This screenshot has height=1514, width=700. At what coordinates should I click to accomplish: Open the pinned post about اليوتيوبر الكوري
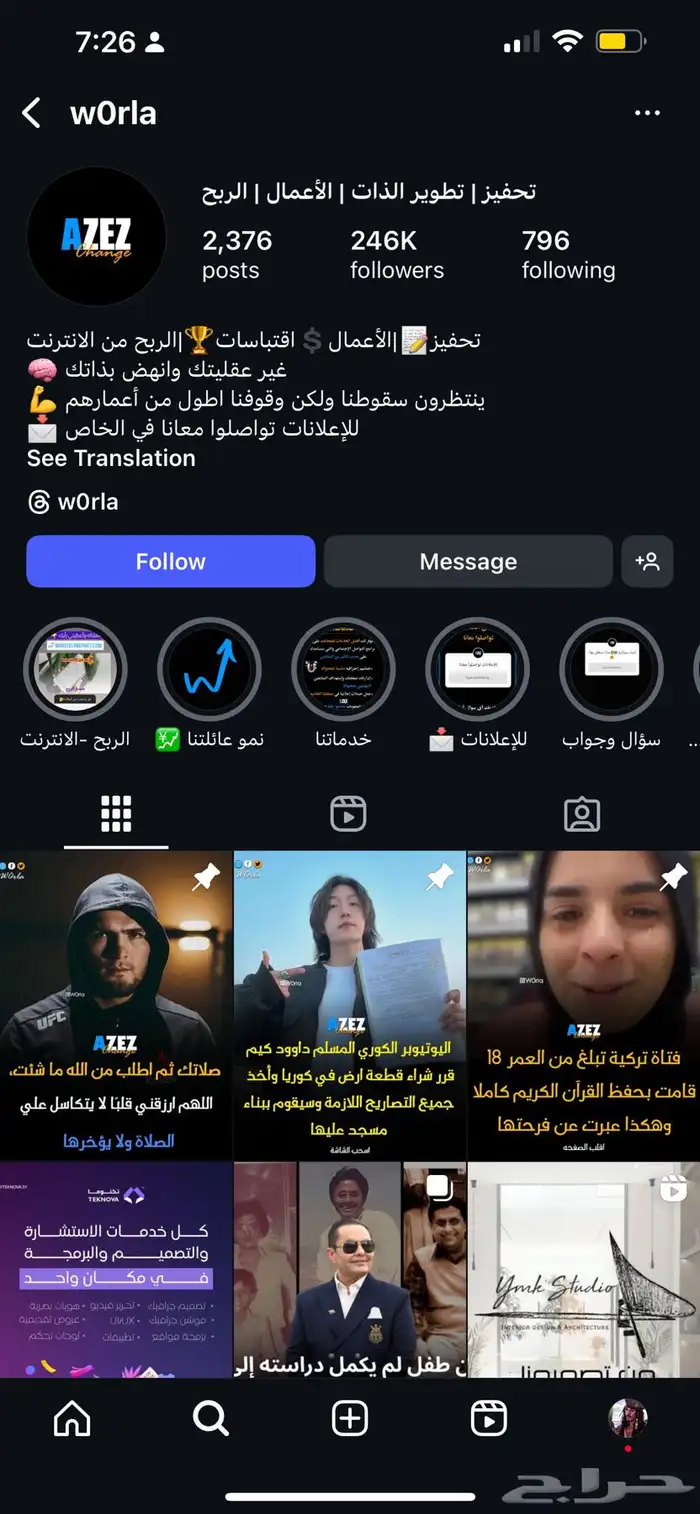click(349, 1004)
